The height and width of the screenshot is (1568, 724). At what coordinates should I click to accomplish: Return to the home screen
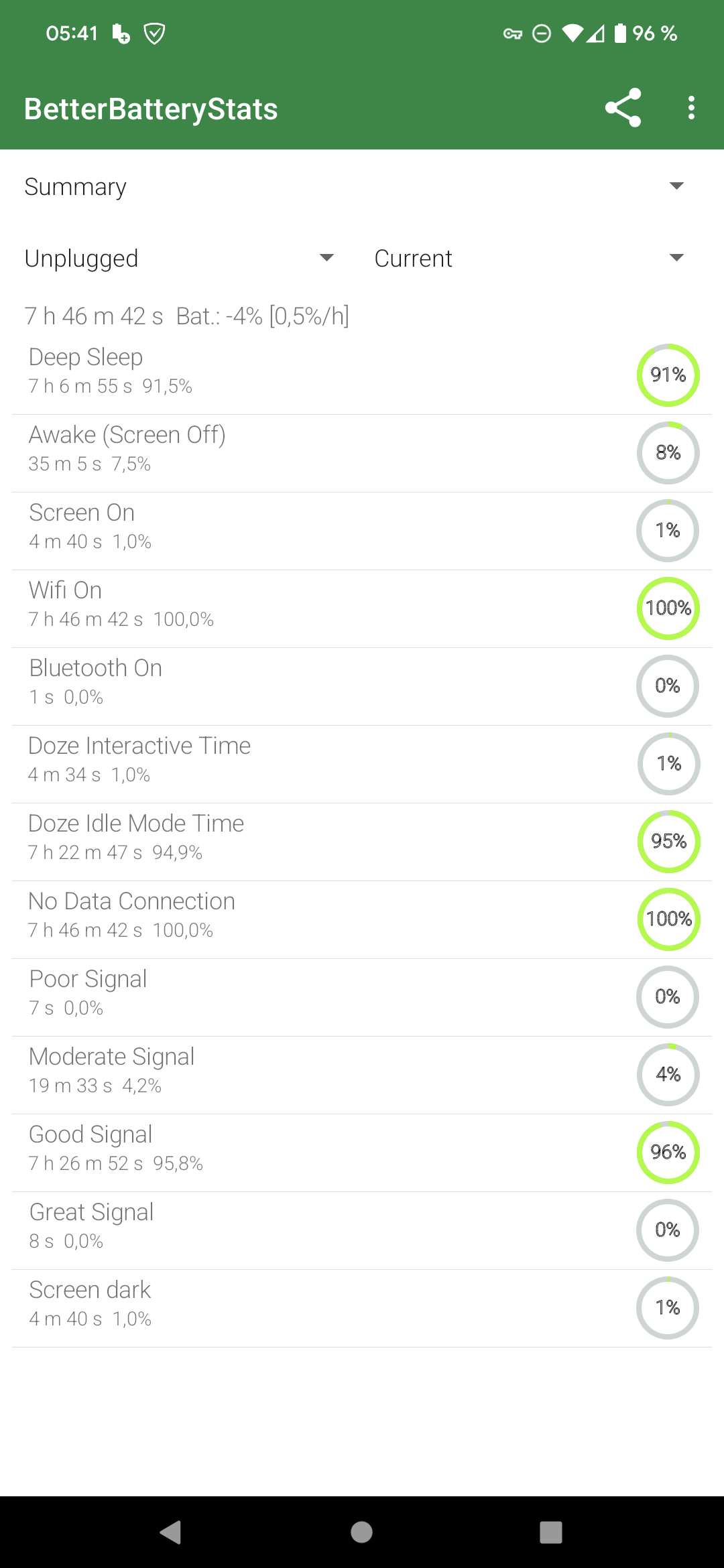362,1532
